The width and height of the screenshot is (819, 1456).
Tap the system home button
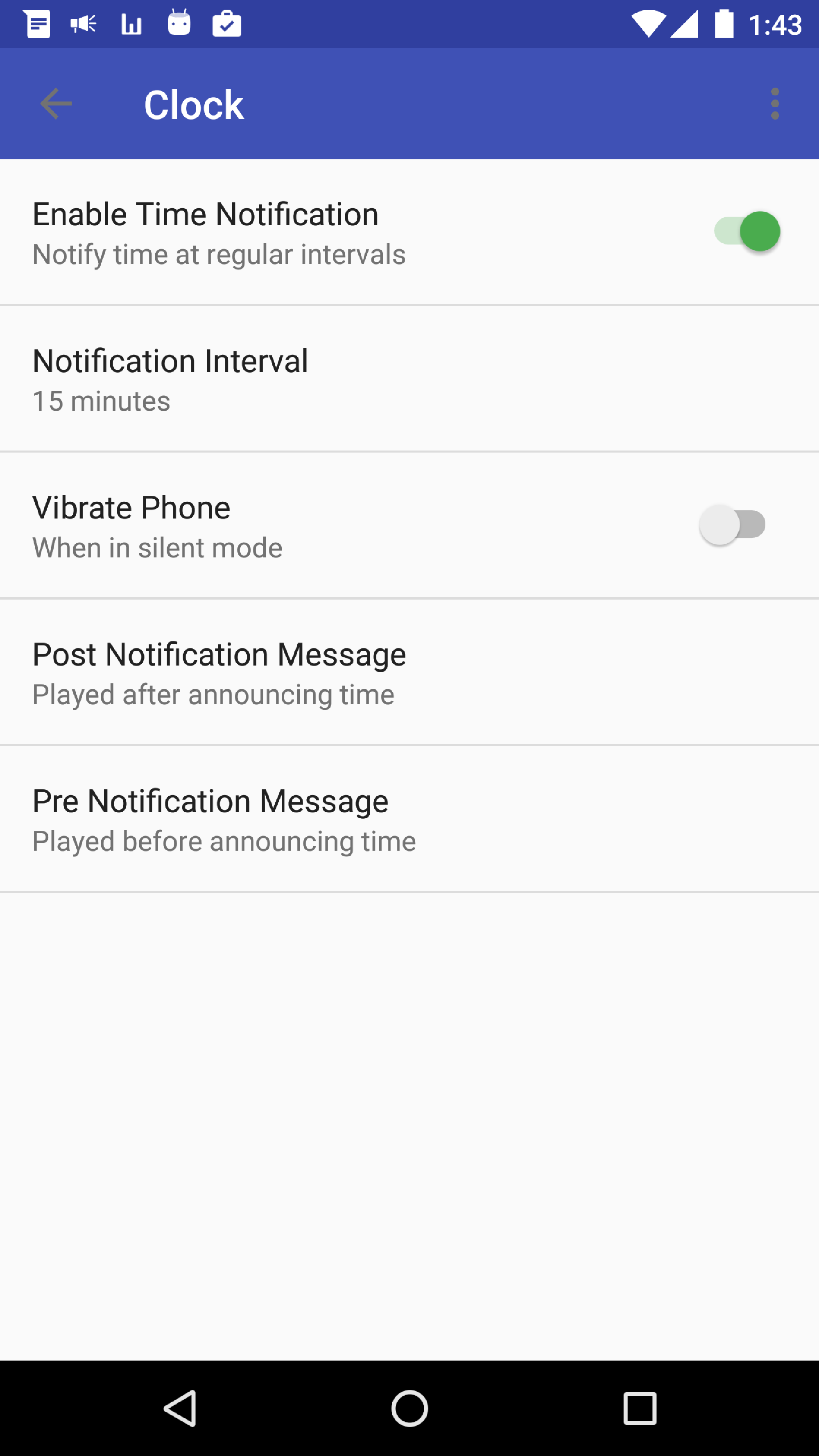pyautogui.click(x=409, y=1408)
